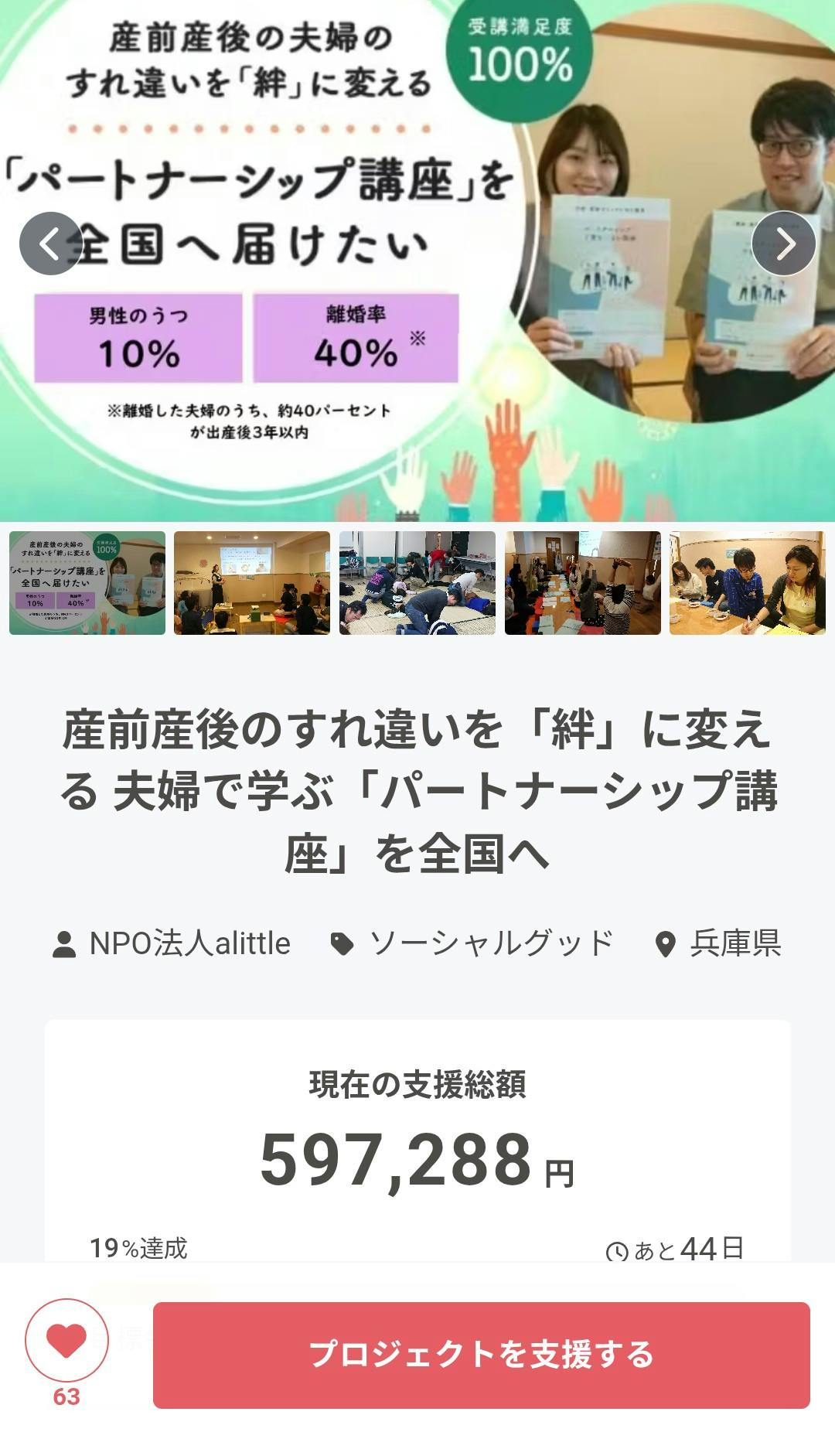
Task: View projects in 兵庫県
Action: [x=719, y=943]
